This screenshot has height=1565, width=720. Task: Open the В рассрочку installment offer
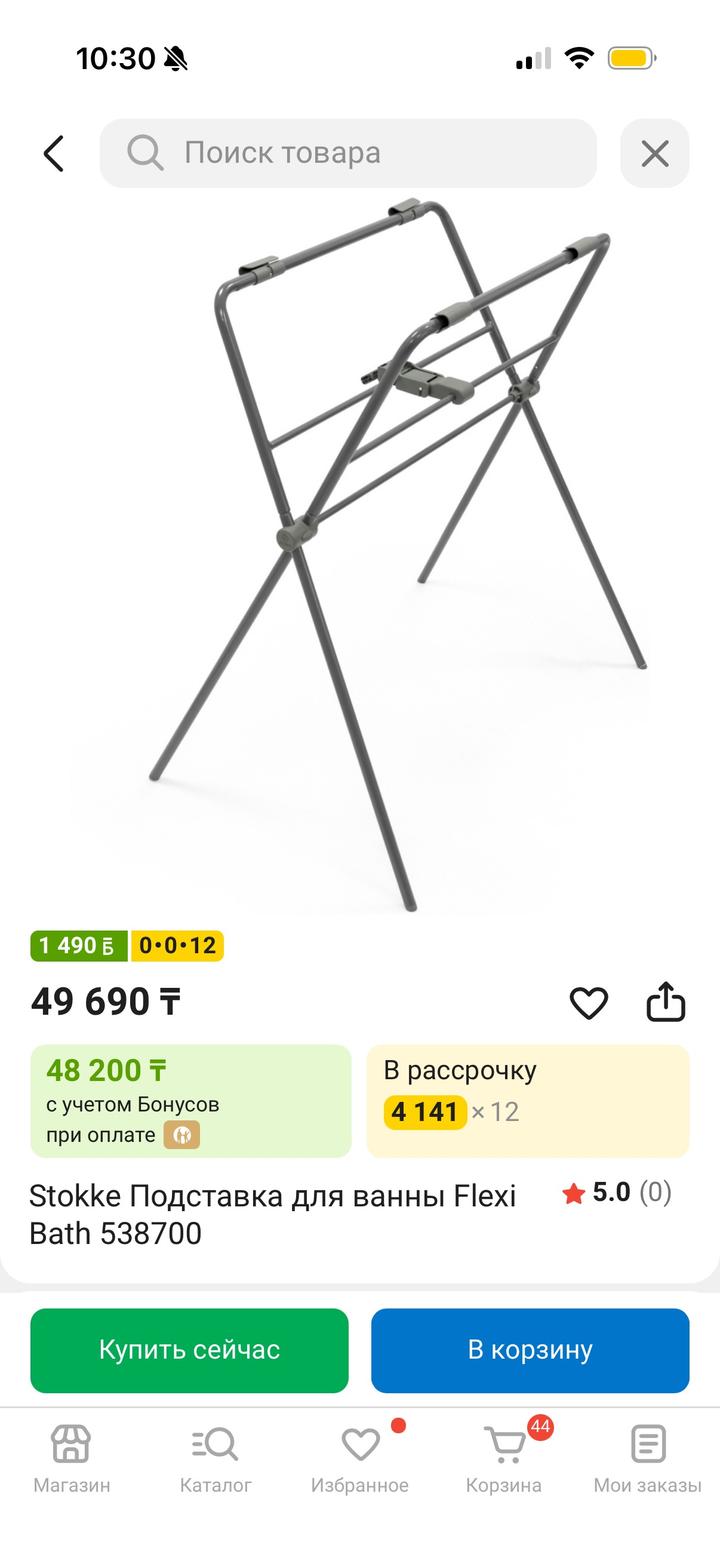527,1101
